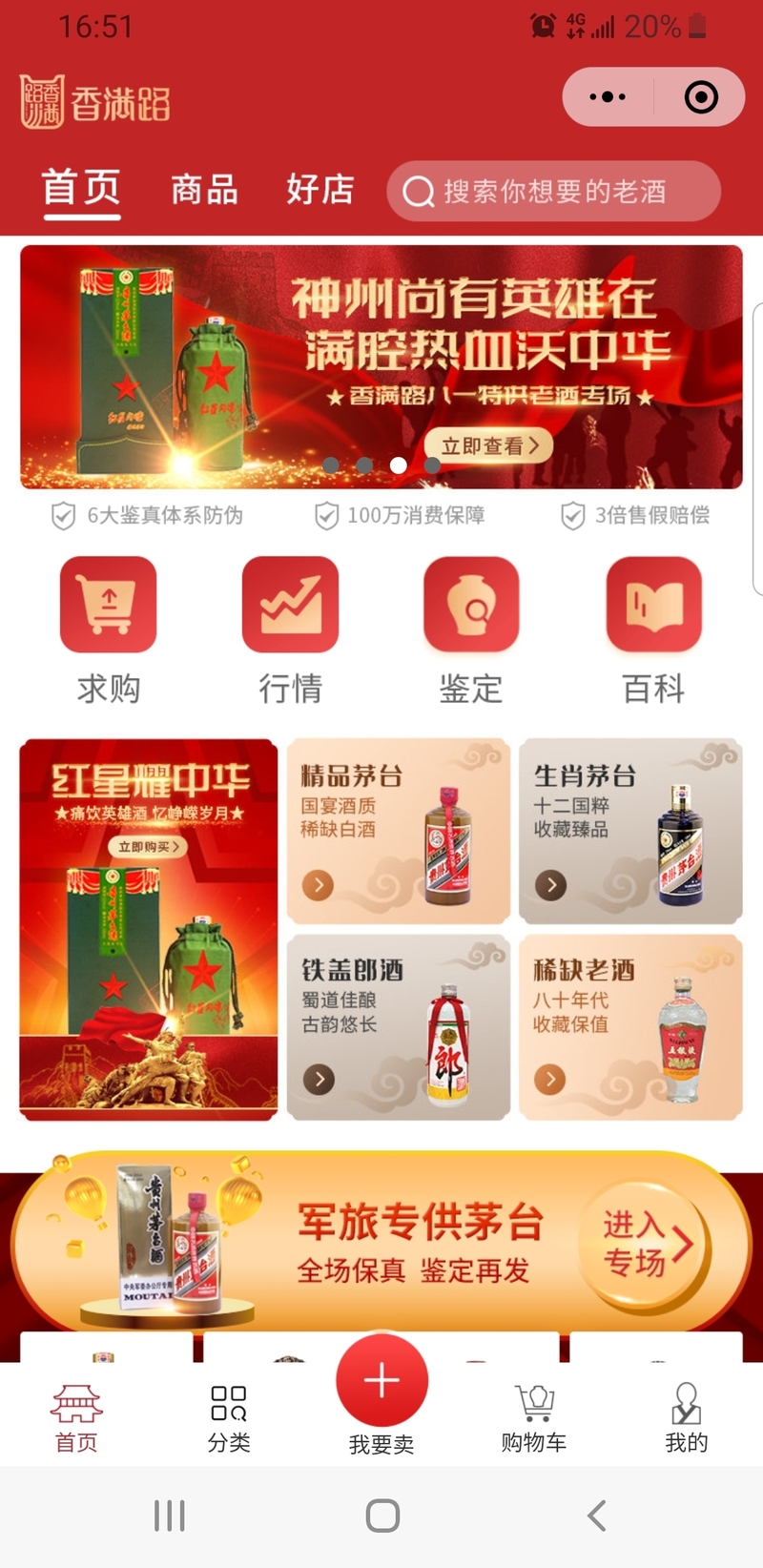Viewport: 763px width, 1568px height.
Task: Switch to the 商品 top tab
Action: click(204, 189)
